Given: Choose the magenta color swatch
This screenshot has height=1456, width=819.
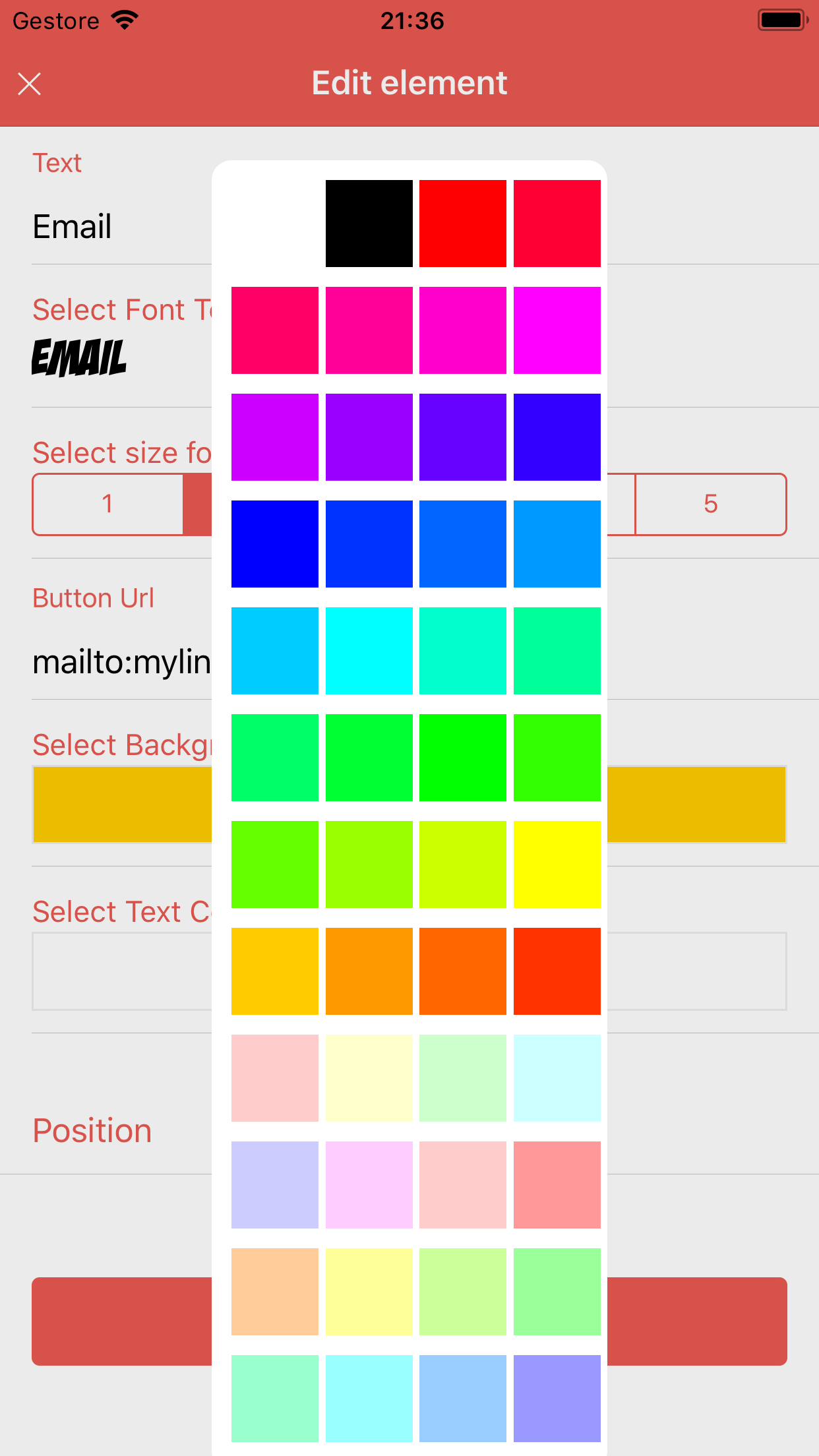Looking at the screenshot, I should [x=557, y=330].
